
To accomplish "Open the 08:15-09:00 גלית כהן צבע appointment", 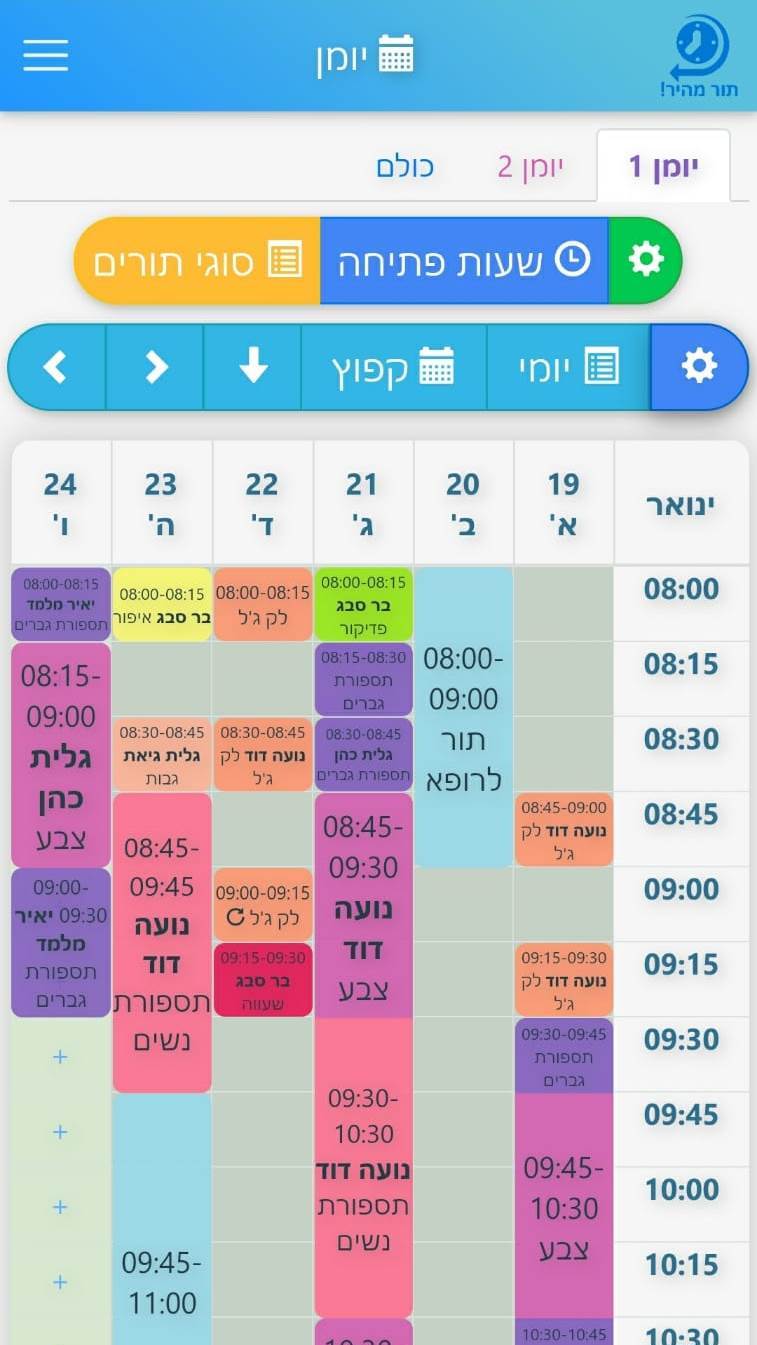I will [60, 755].
